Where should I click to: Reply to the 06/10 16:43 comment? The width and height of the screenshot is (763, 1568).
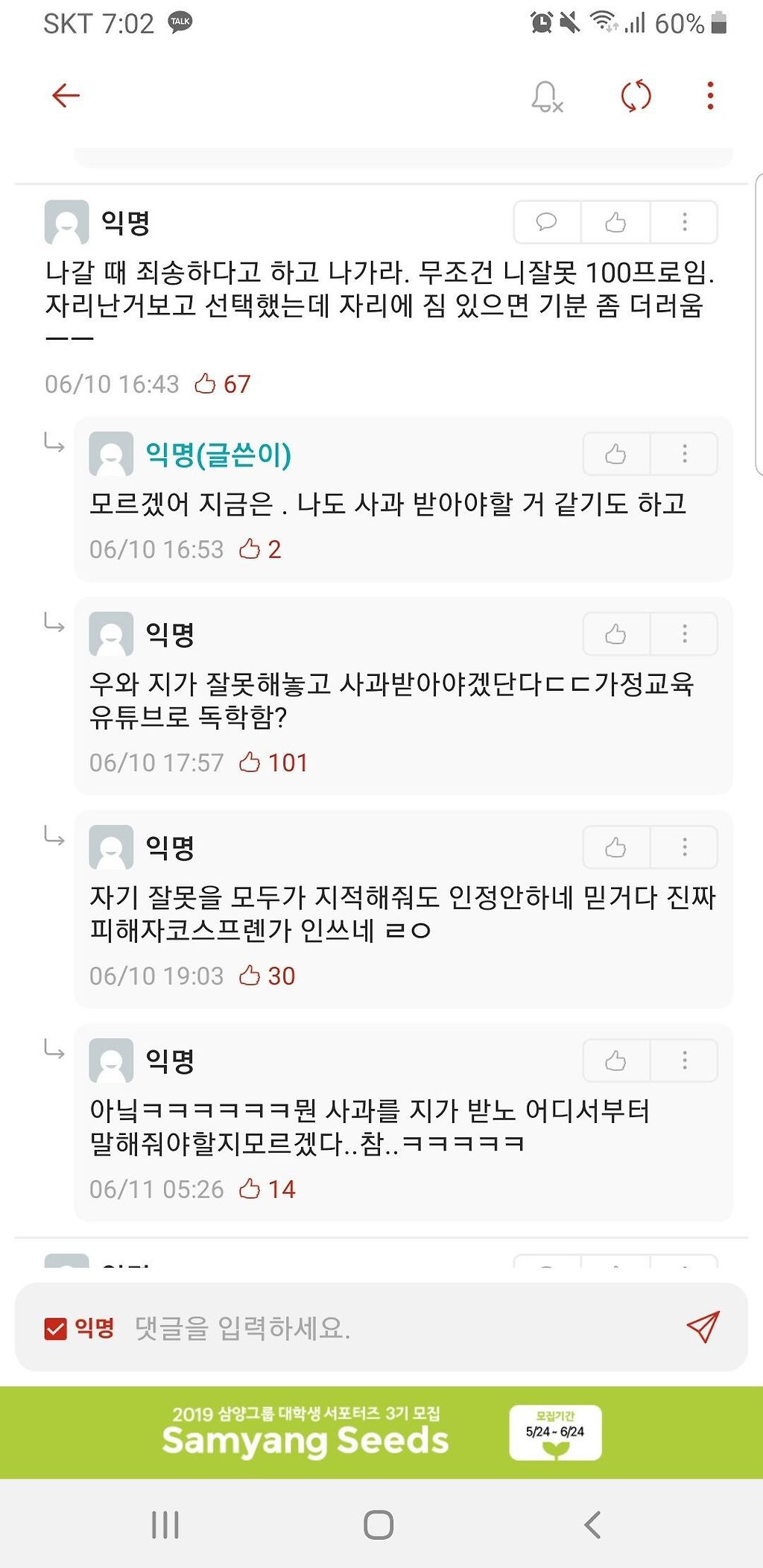pyautogui.click(x=547, y=222)
